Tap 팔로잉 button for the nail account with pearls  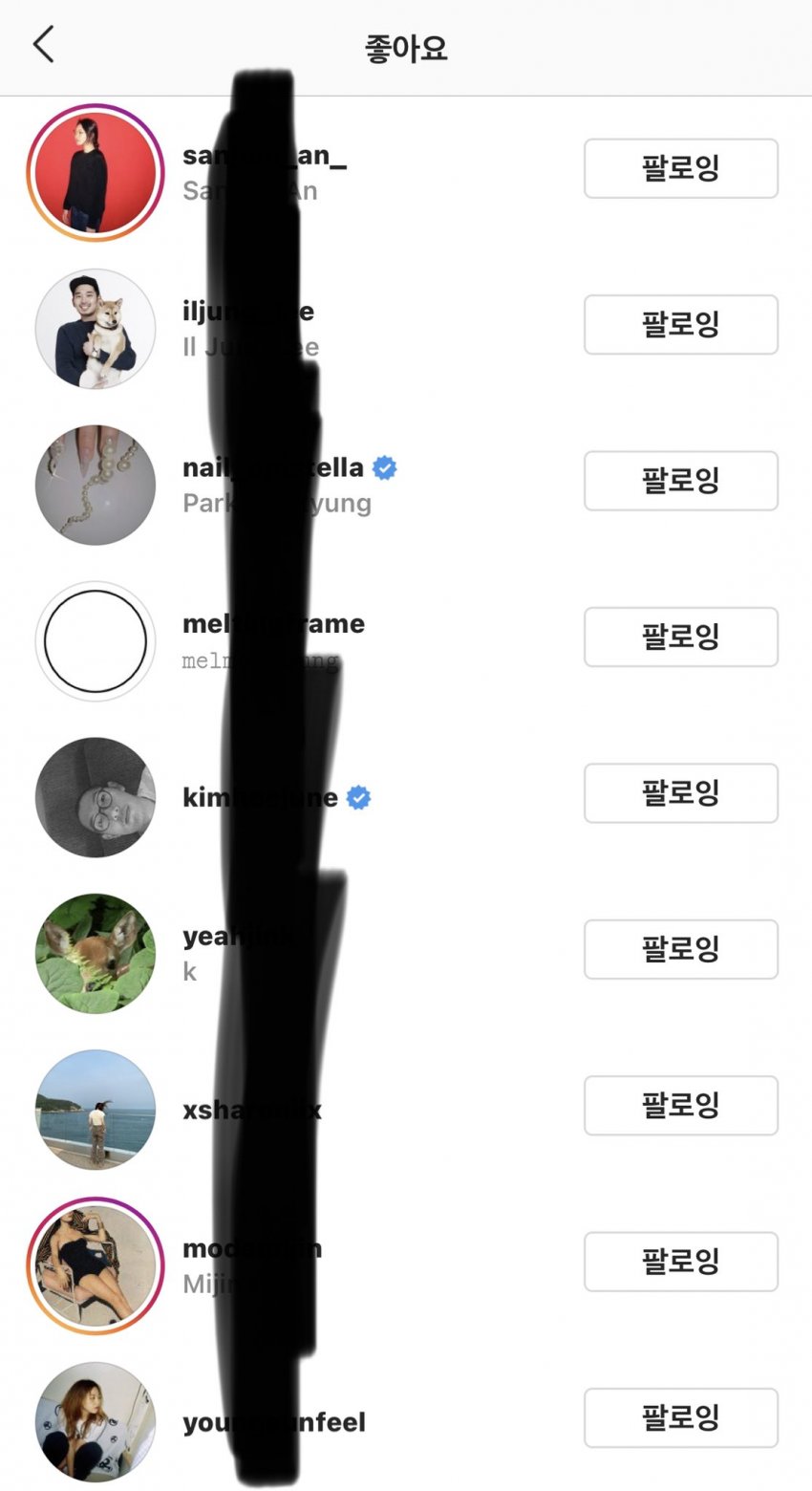coord(680,481)
